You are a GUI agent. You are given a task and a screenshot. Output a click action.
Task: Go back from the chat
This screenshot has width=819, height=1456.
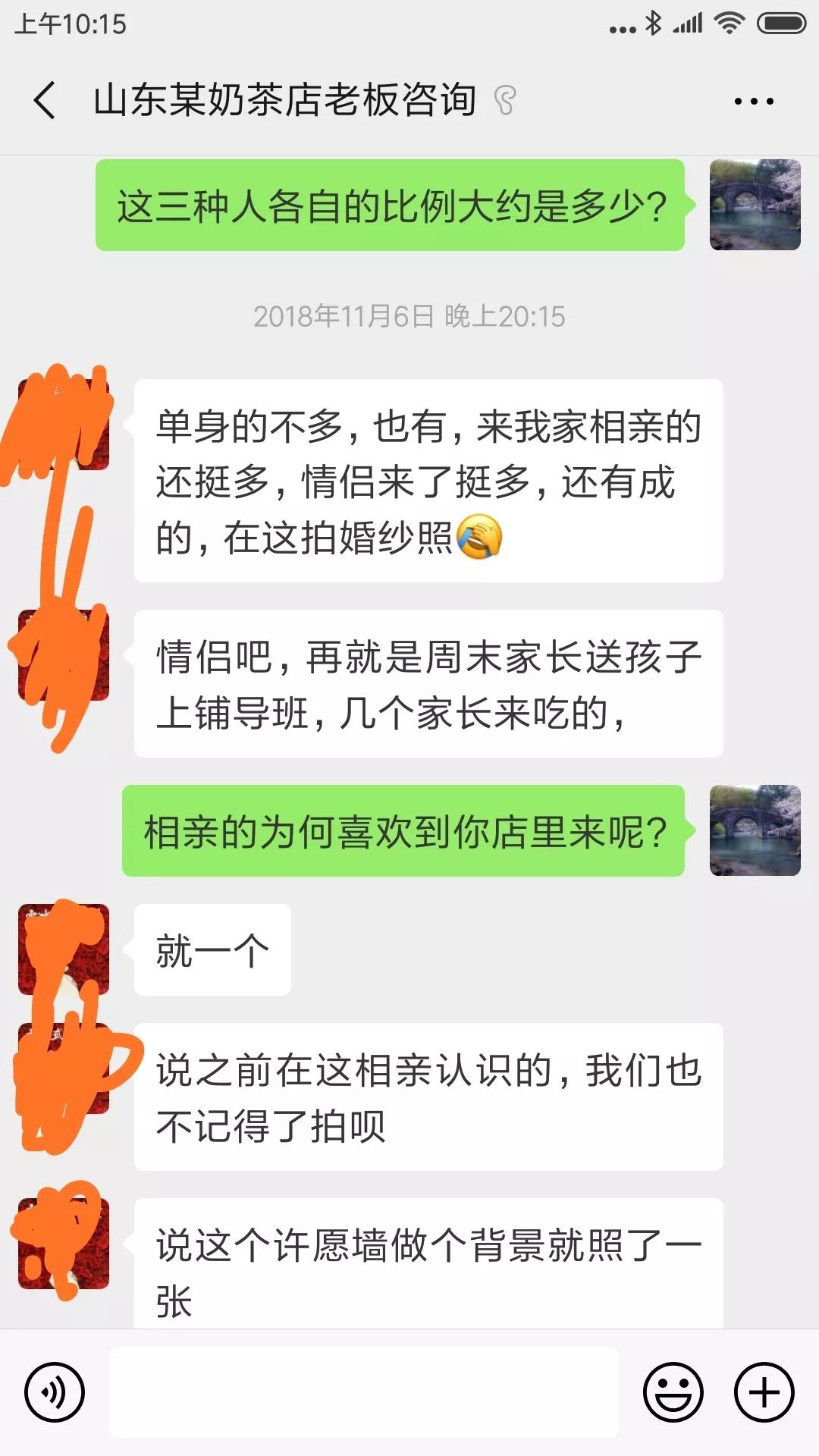click(45, 100)
